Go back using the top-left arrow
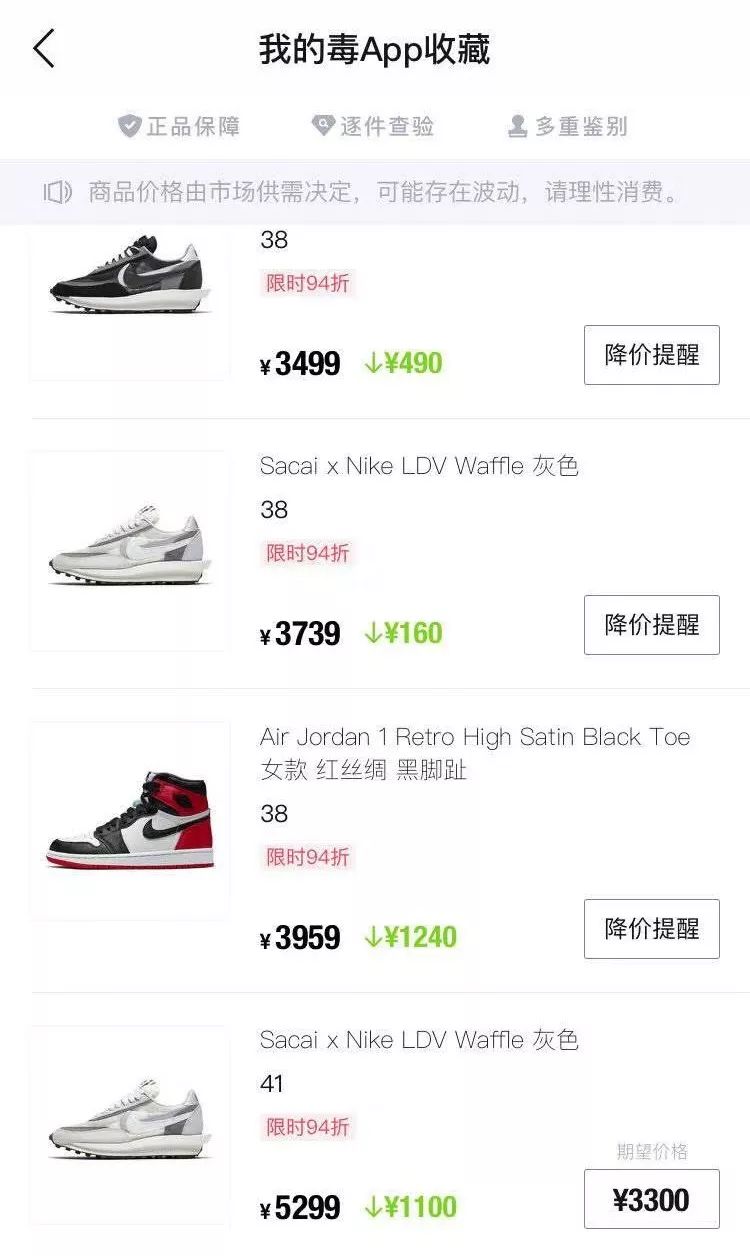The height and width of the screenshot is (1256, 750). [44, 48]
